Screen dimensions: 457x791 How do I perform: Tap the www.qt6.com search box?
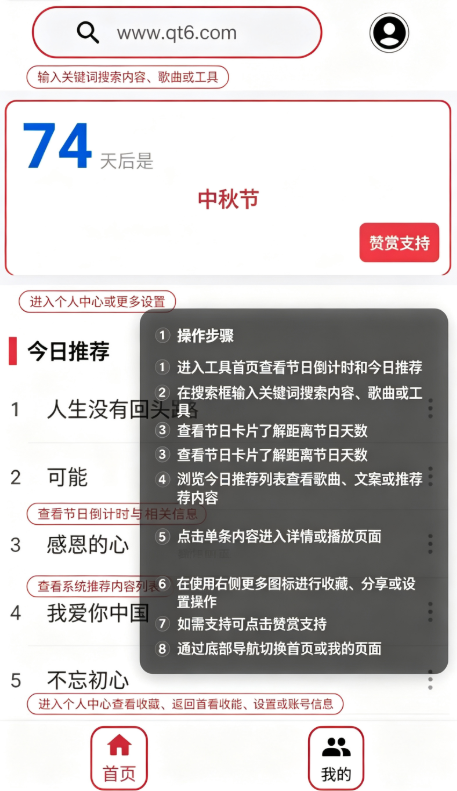point(177,33)
